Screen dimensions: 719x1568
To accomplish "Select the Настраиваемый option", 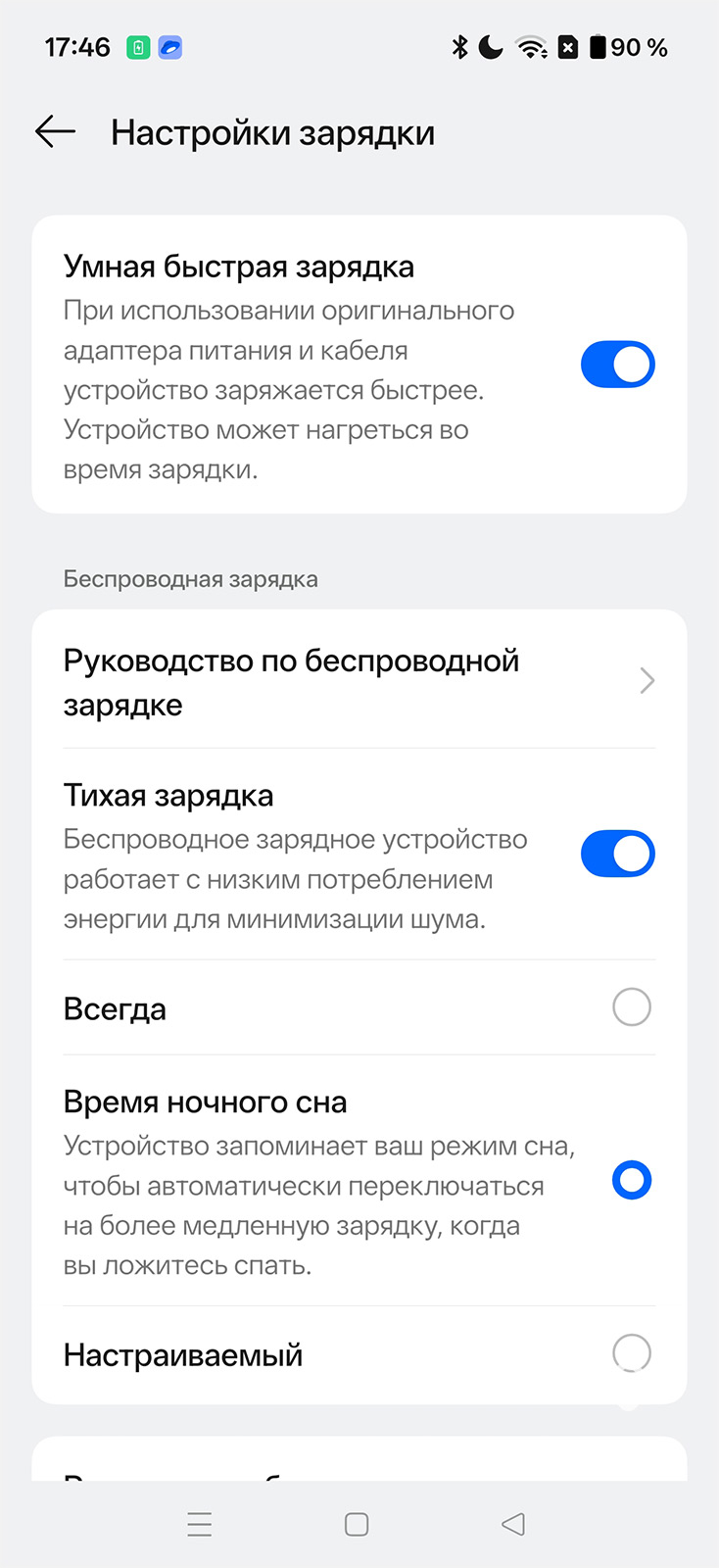I will (631, 1353).
